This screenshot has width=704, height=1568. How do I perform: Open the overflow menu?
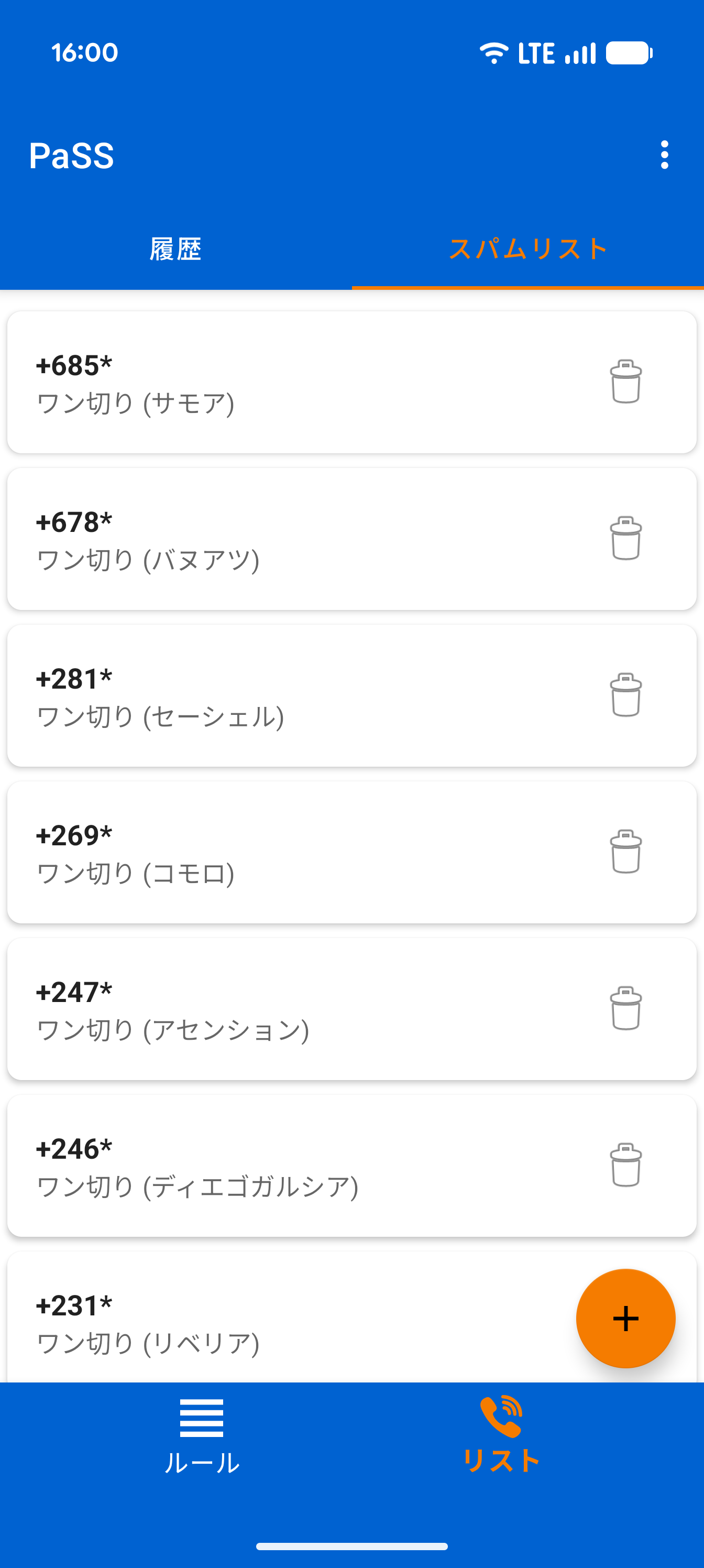pos(664,156)
